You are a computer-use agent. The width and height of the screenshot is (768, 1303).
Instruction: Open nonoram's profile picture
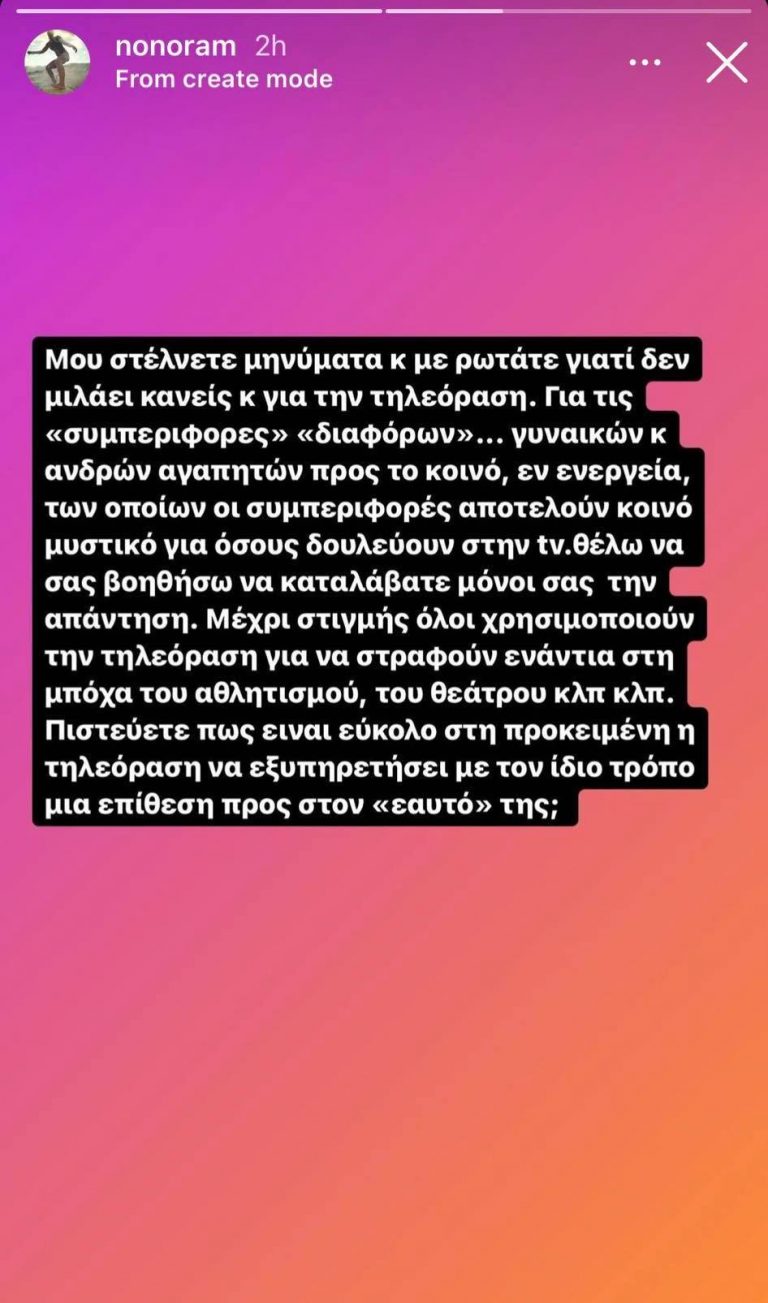(57, 61)
